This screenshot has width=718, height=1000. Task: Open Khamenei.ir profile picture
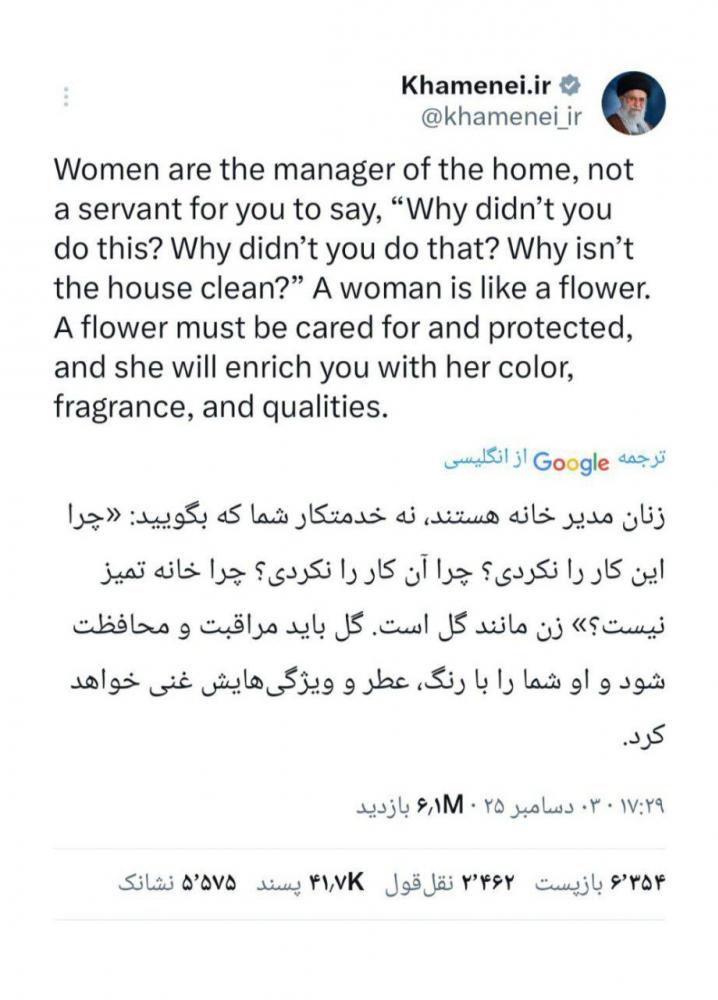(635, 103)
